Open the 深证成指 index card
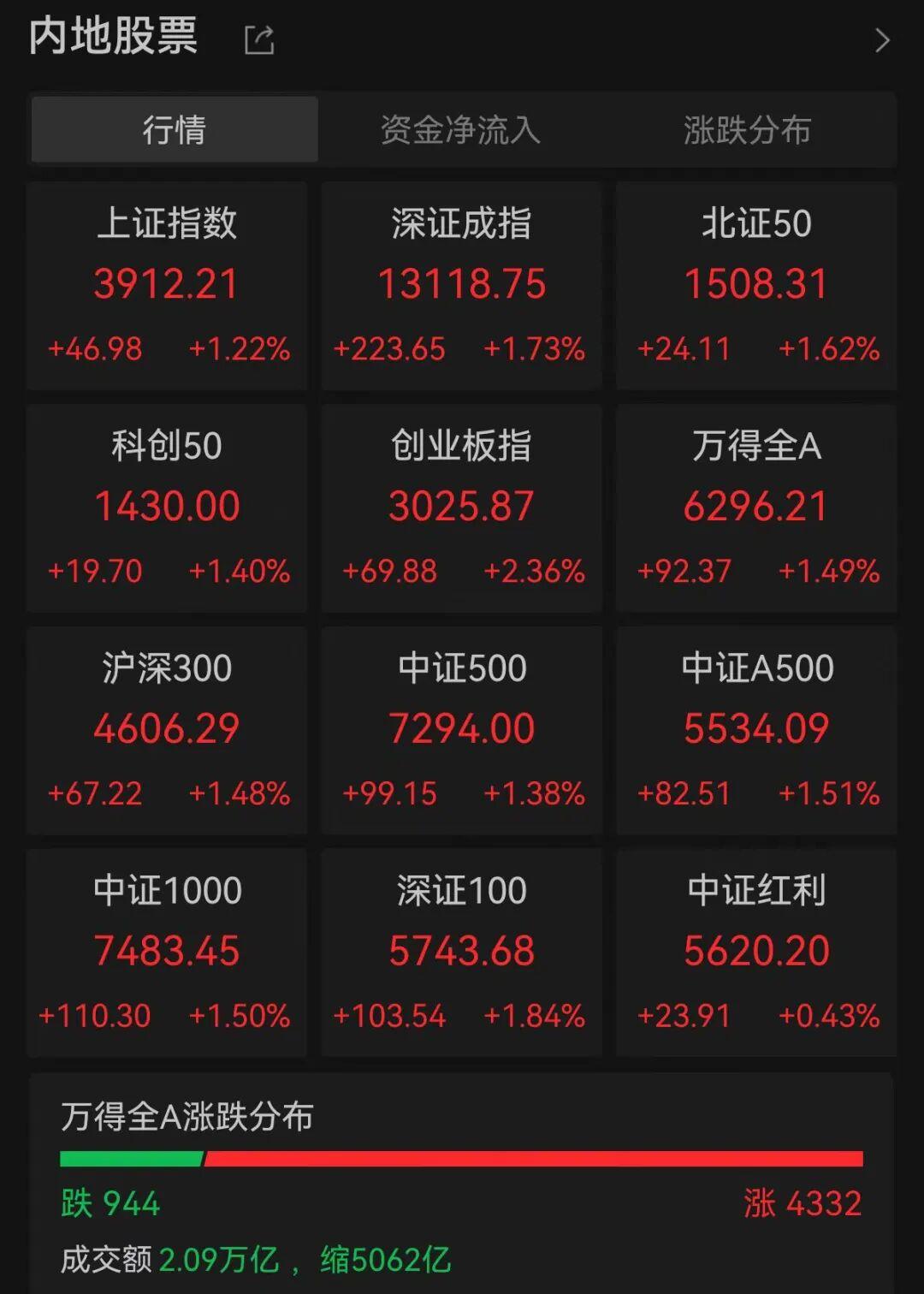 [x=461, y=286]
